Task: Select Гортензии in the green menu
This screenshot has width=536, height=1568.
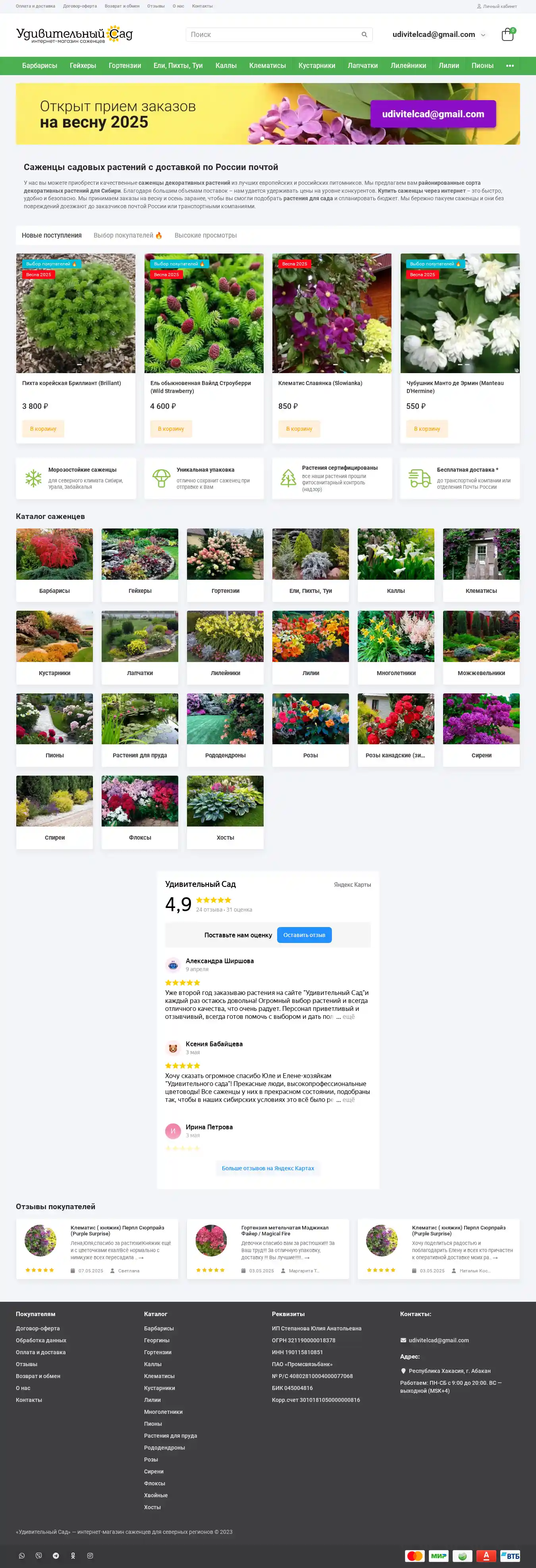Action: (x=125, y=66)
